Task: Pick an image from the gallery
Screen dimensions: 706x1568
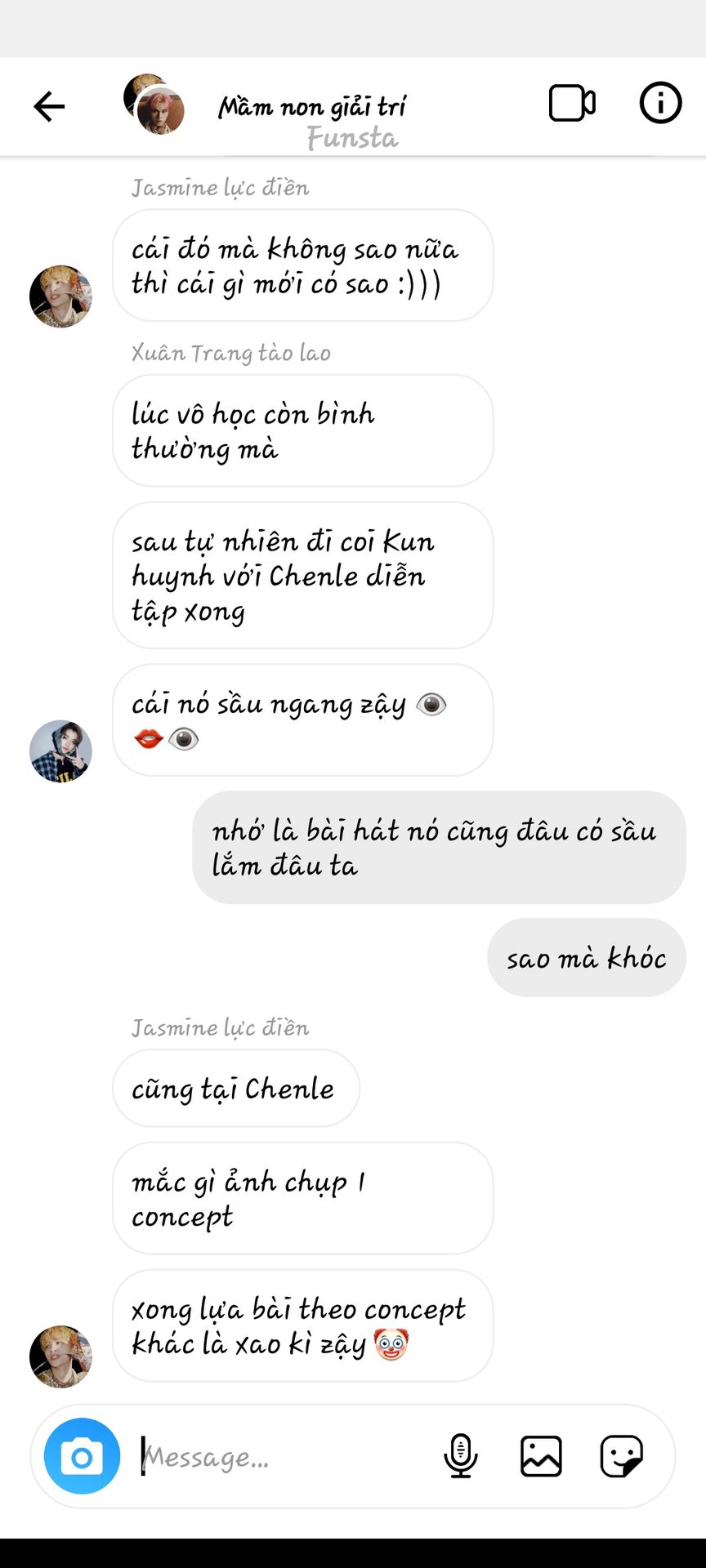Action: (x=541, y=1456)
